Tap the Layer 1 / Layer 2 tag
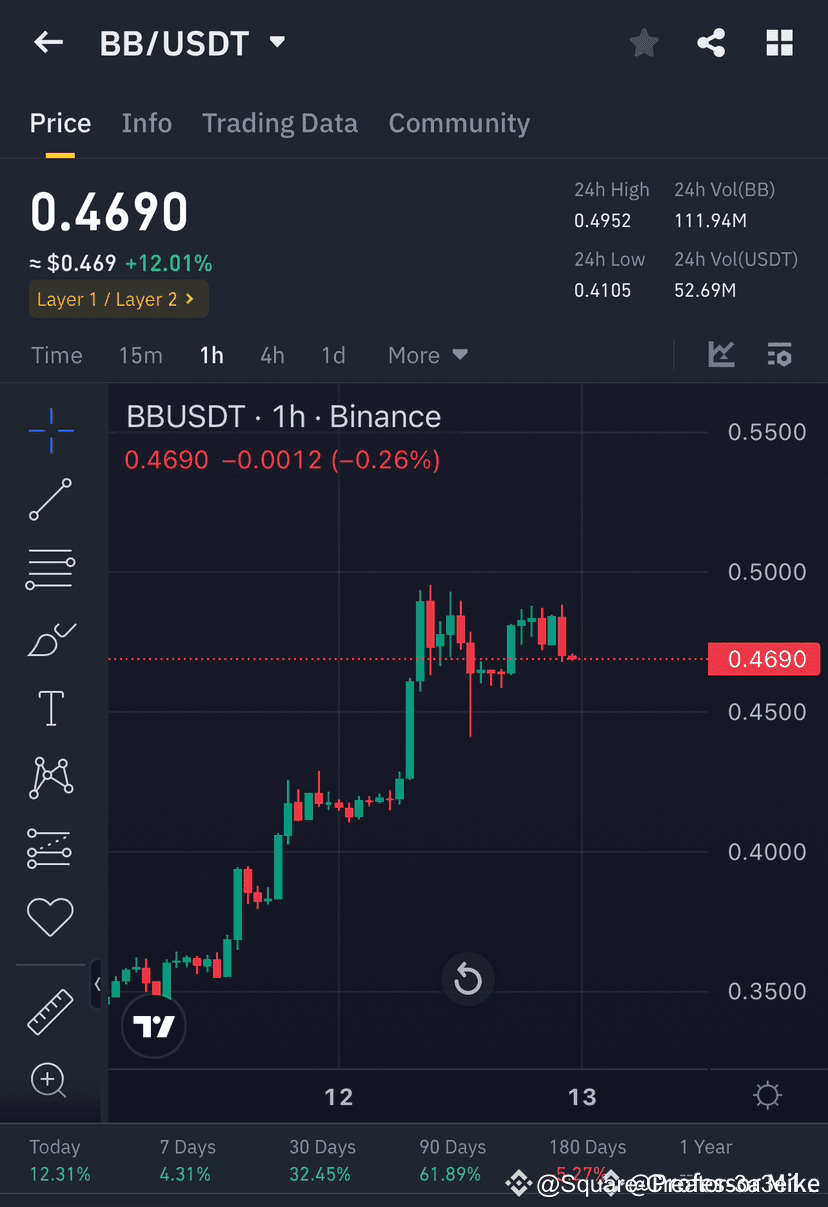Viewport: 828px width, 1207px height. point(118,298)
